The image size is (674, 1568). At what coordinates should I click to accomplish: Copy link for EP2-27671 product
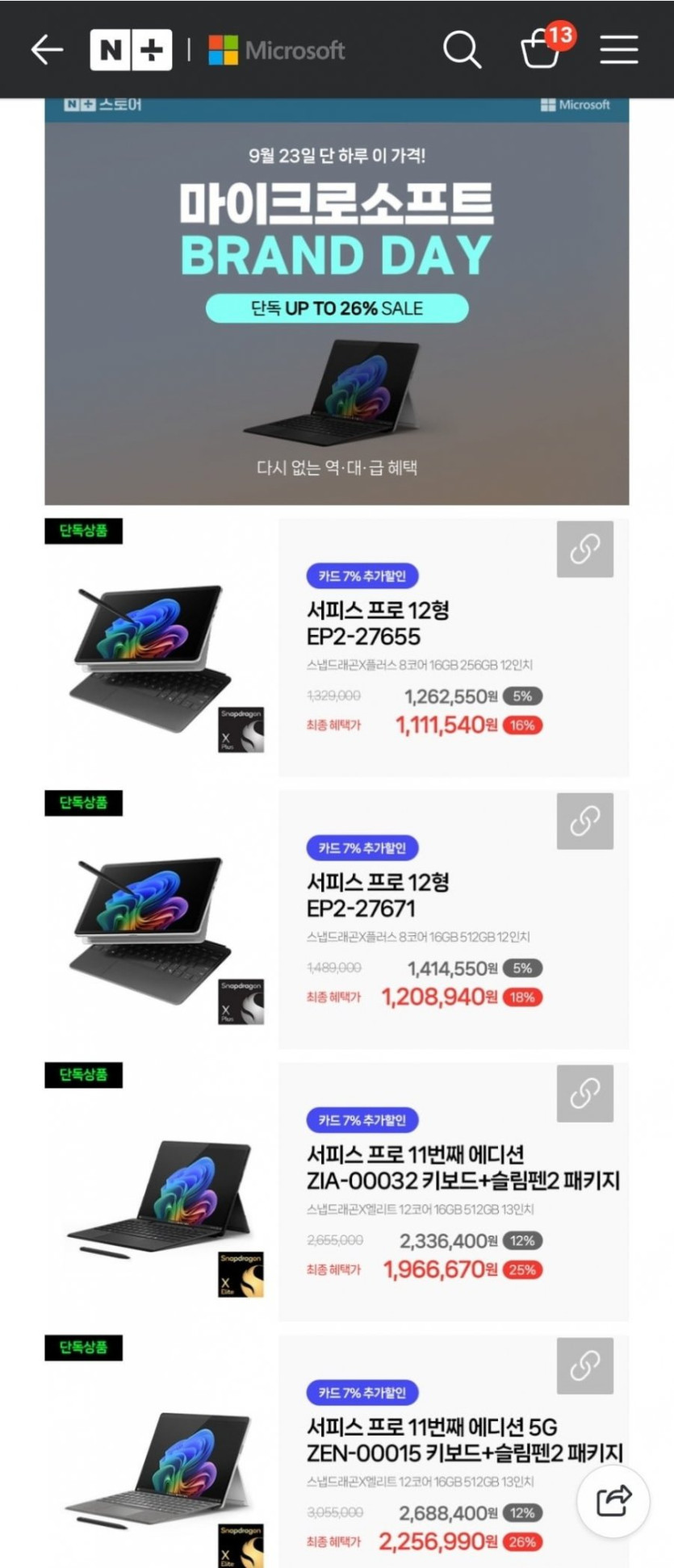[x=584, y=822]
